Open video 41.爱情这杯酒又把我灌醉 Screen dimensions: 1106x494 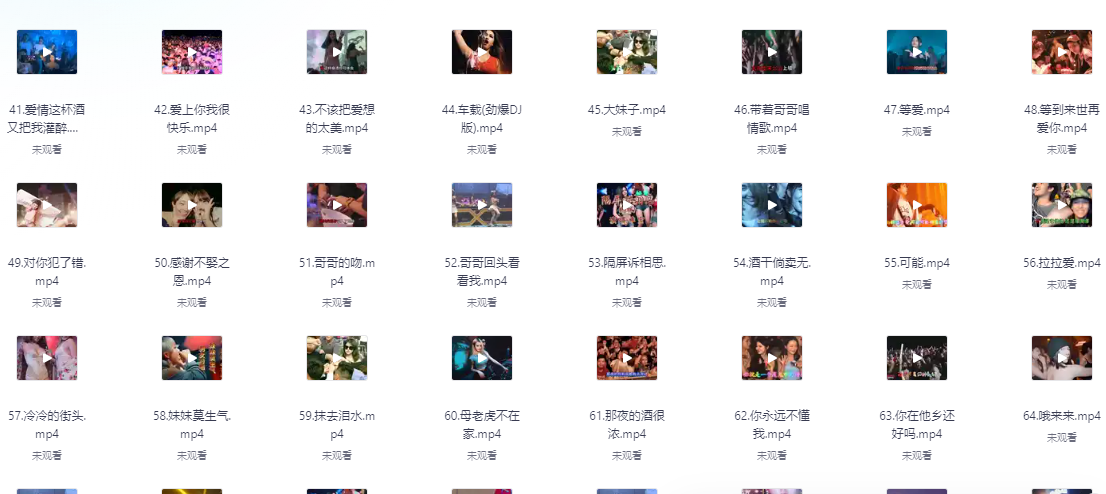point(47,52)
